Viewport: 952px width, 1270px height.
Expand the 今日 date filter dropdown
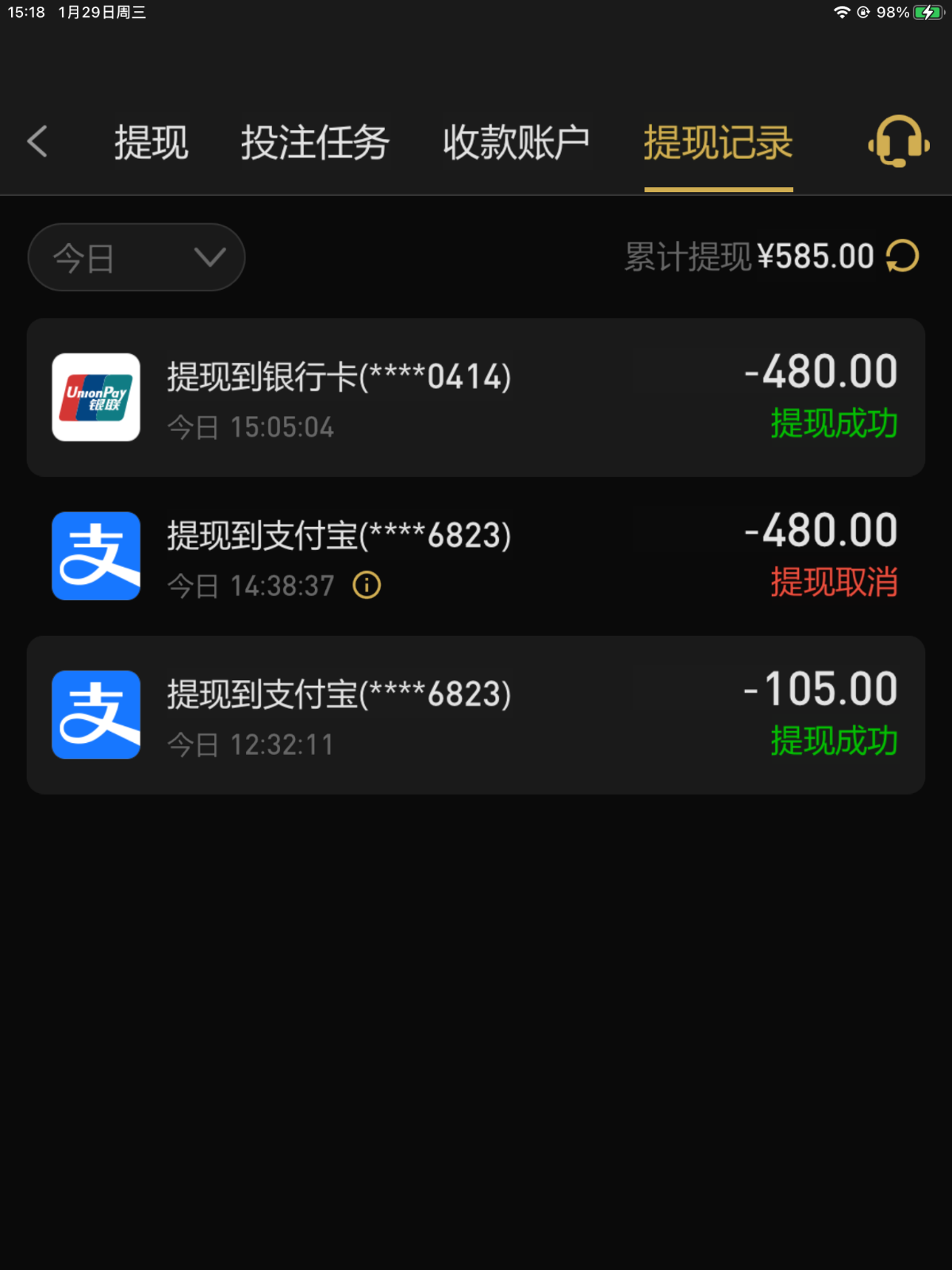(136, 257)
